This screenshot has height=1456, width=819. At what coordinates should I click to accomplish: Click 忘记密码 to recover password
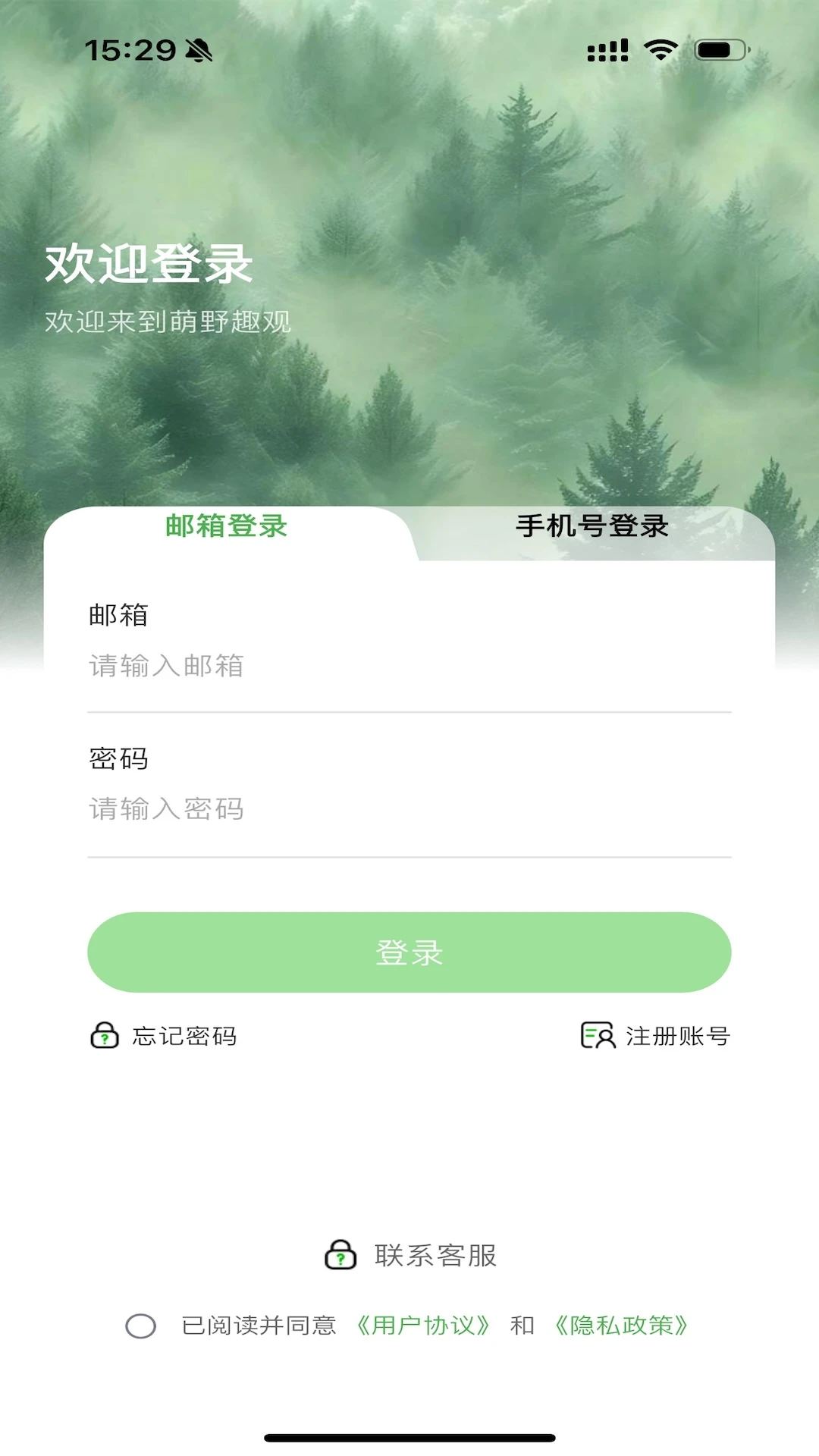184,1035
